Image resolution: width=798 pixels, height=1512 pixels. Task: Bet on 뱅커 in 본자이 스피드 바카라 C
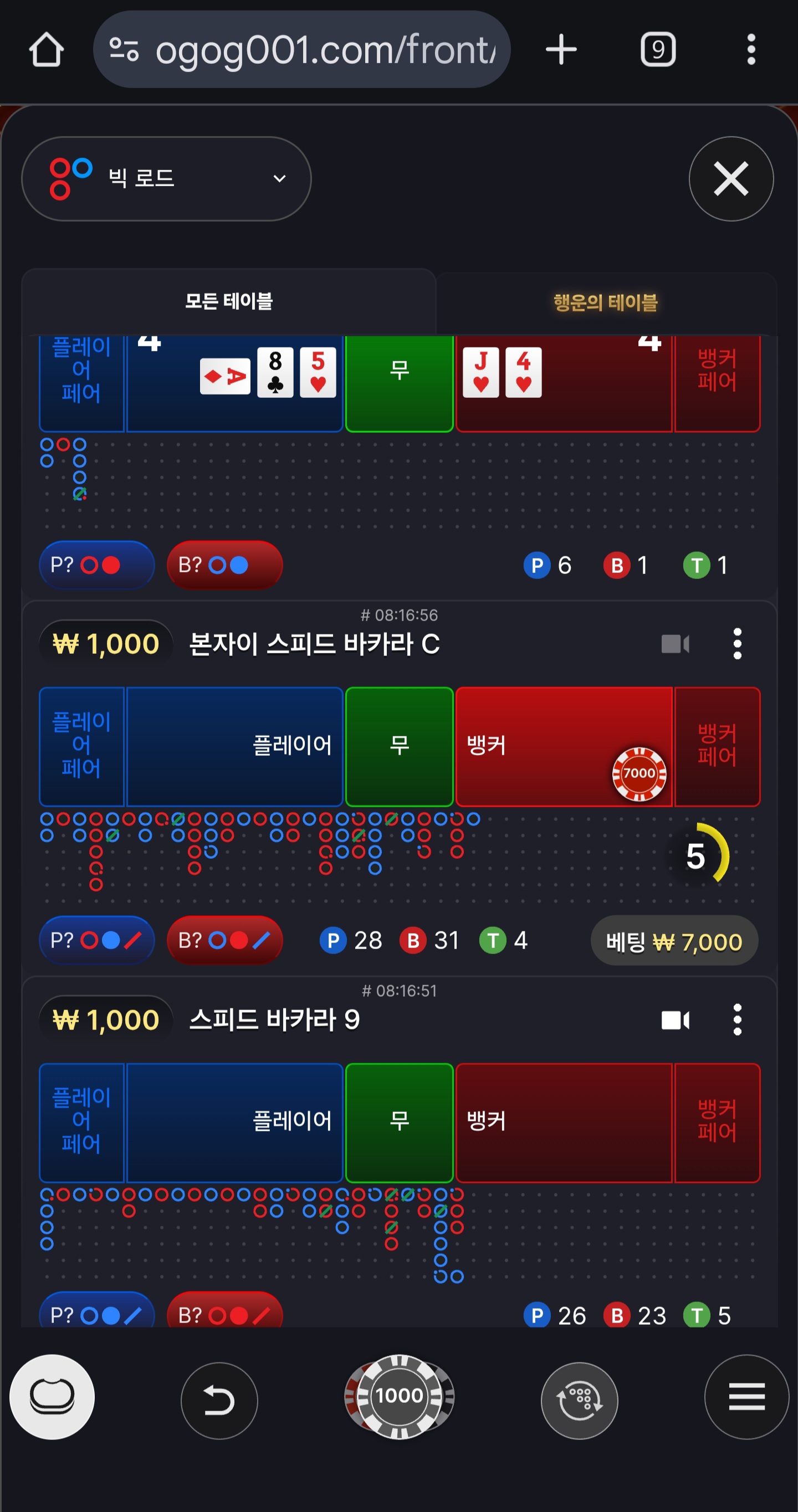click(563, 746)
